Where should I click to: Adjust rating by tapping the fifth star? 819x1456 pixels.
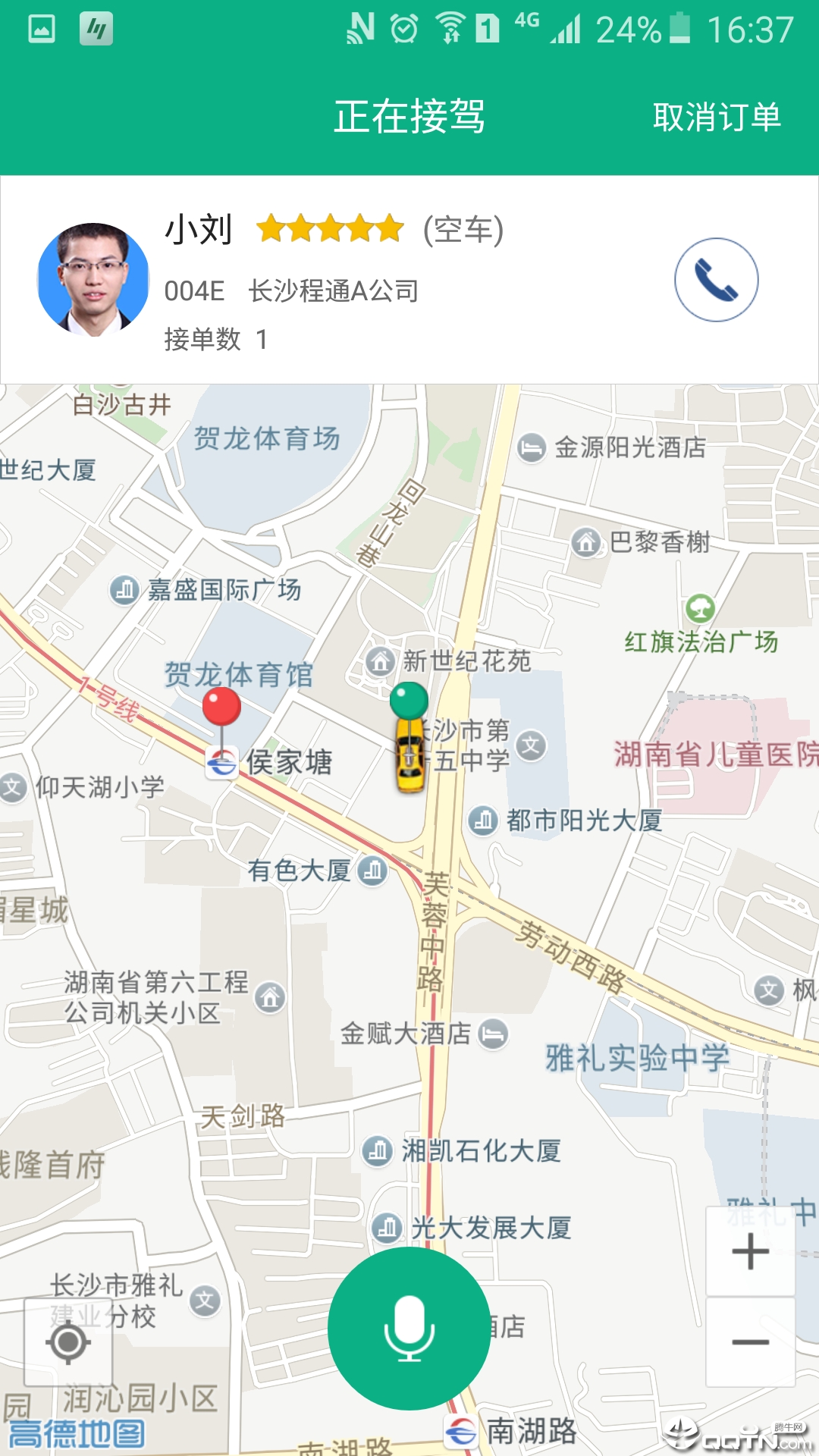[x=388, y=229]
